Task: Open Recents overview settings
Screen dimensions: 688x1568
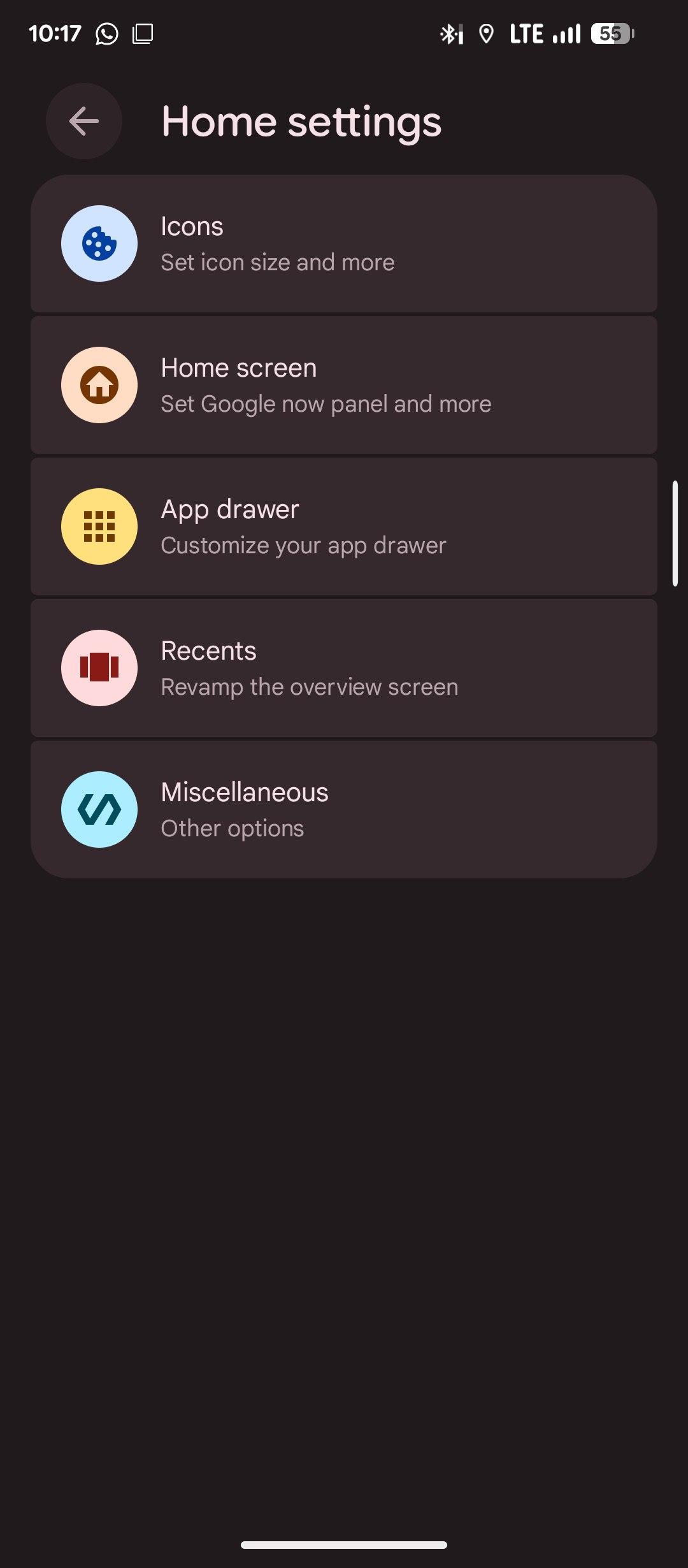Action: pos(344,669)
